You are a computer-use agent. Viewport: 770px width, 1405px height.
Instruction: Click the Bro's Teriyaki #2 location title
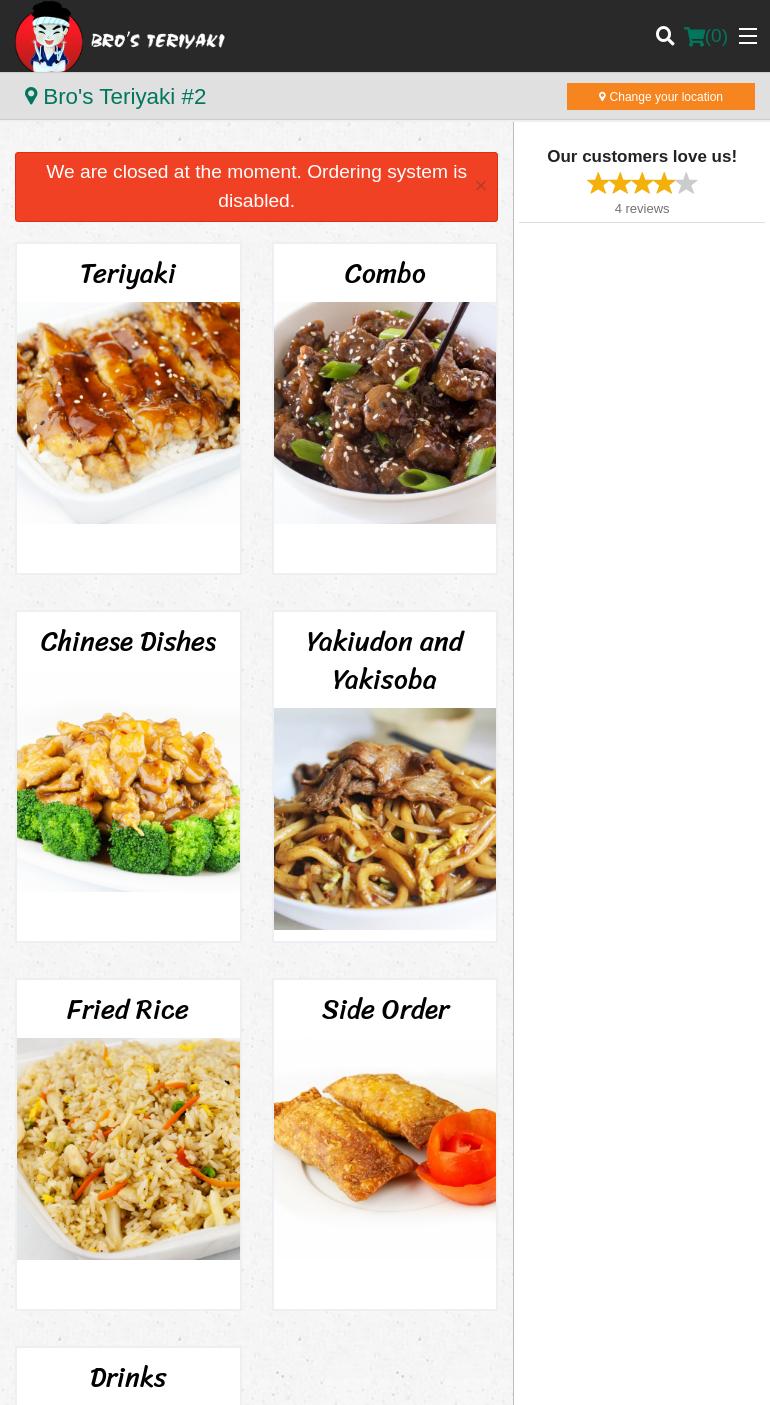tap(124, 96)
